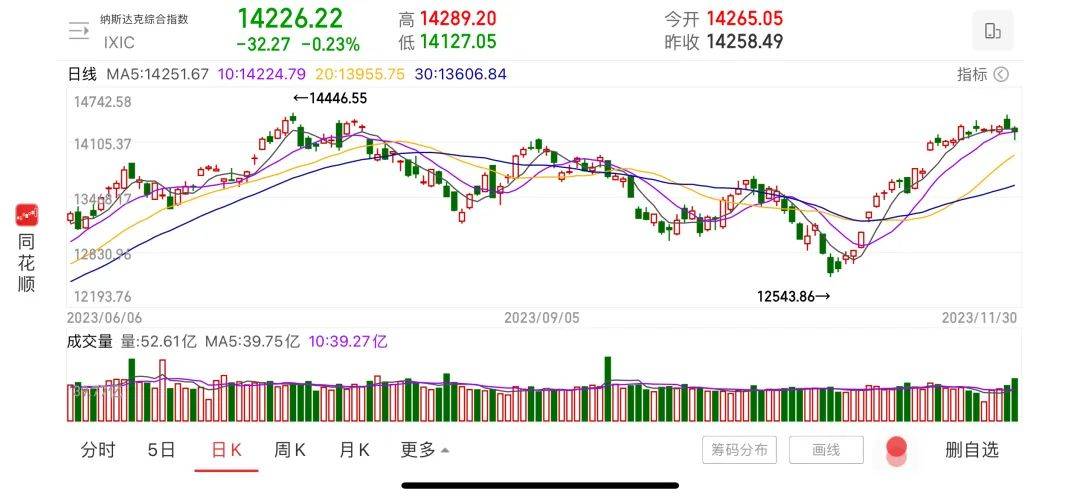Switch to the 周K weekly chart
Screen dimensions: 1080x499
tap(290, 450)
